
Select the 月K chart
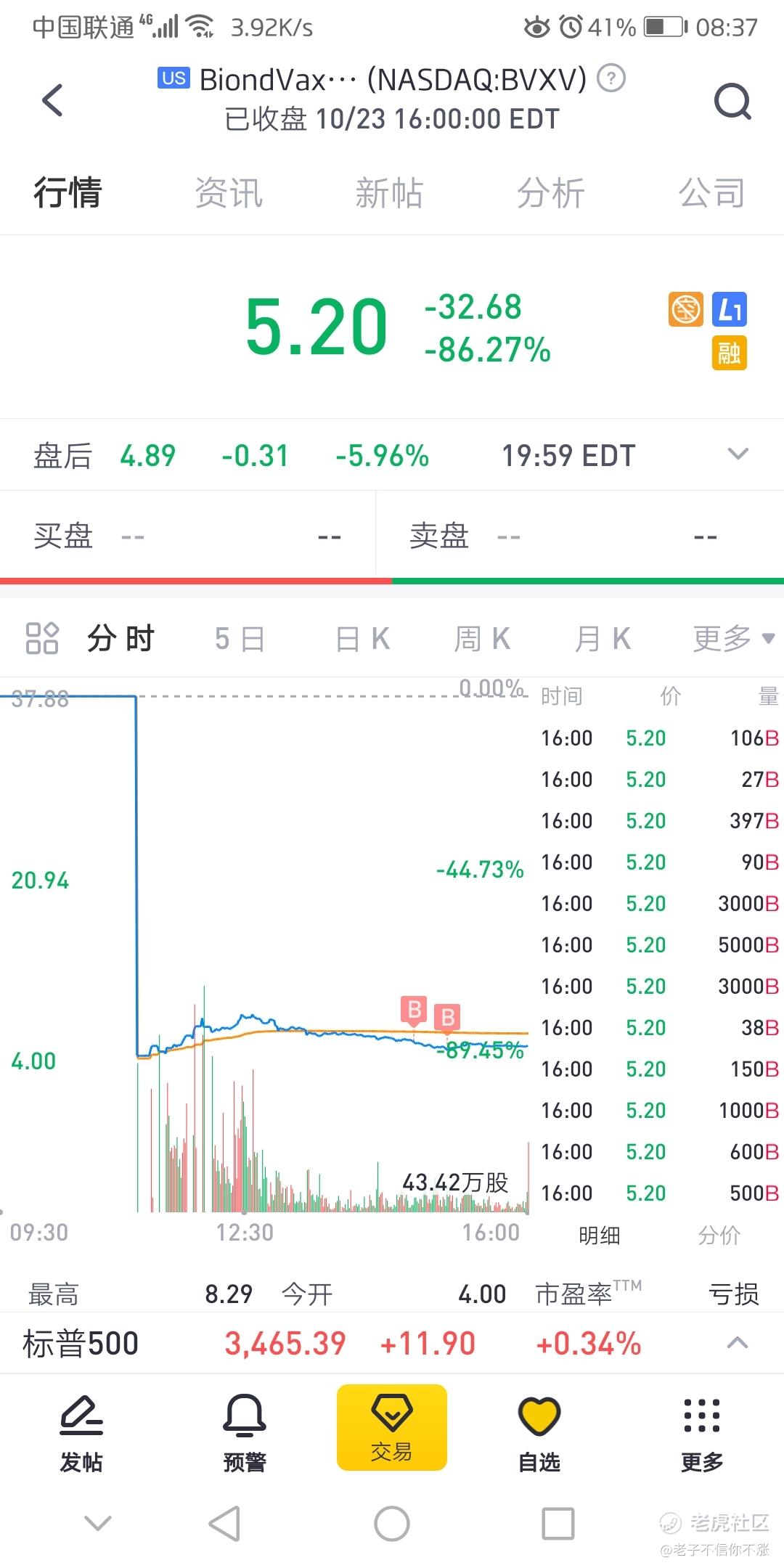(603, 640)
